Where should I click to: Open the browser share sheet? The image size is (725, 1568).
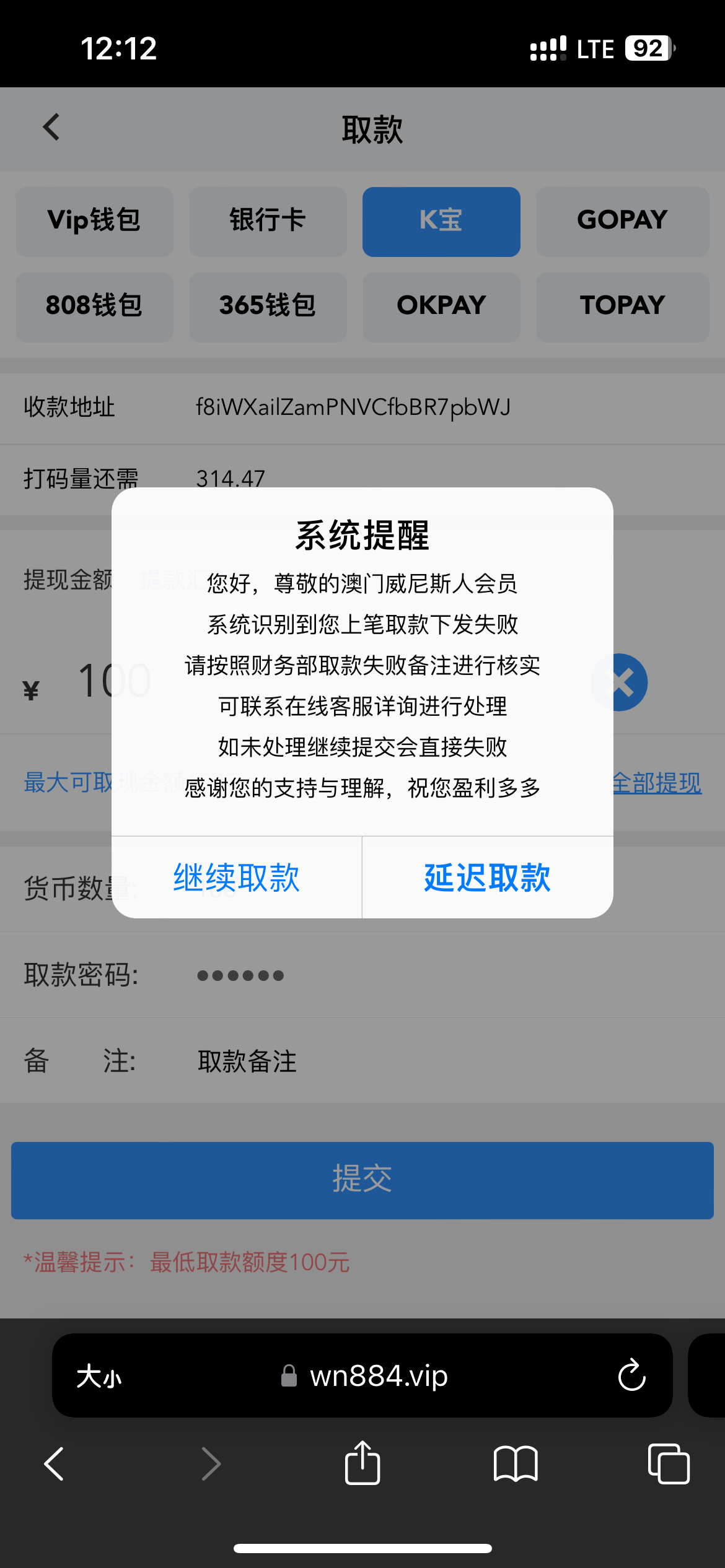coord(362,1463)
